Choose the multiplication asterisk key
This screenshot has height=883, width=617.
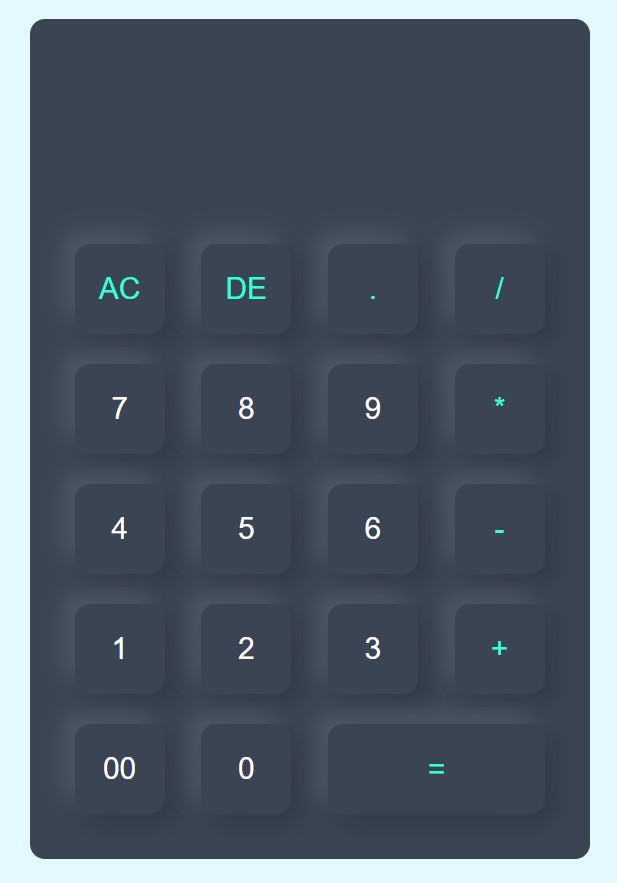499,408
